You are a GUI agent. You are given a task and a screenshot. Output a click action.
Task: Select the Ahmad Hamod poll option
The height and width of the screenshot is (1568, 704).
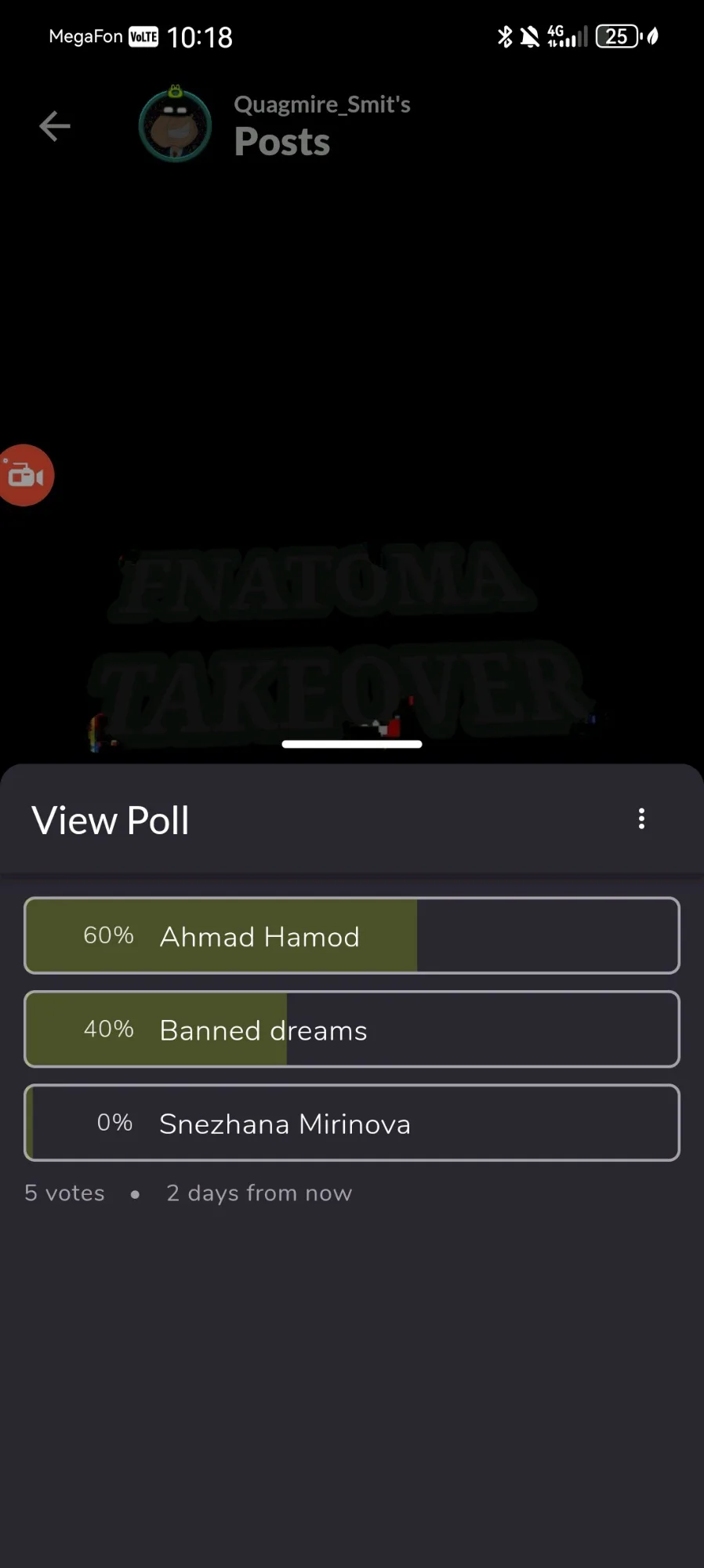(352, 935)
